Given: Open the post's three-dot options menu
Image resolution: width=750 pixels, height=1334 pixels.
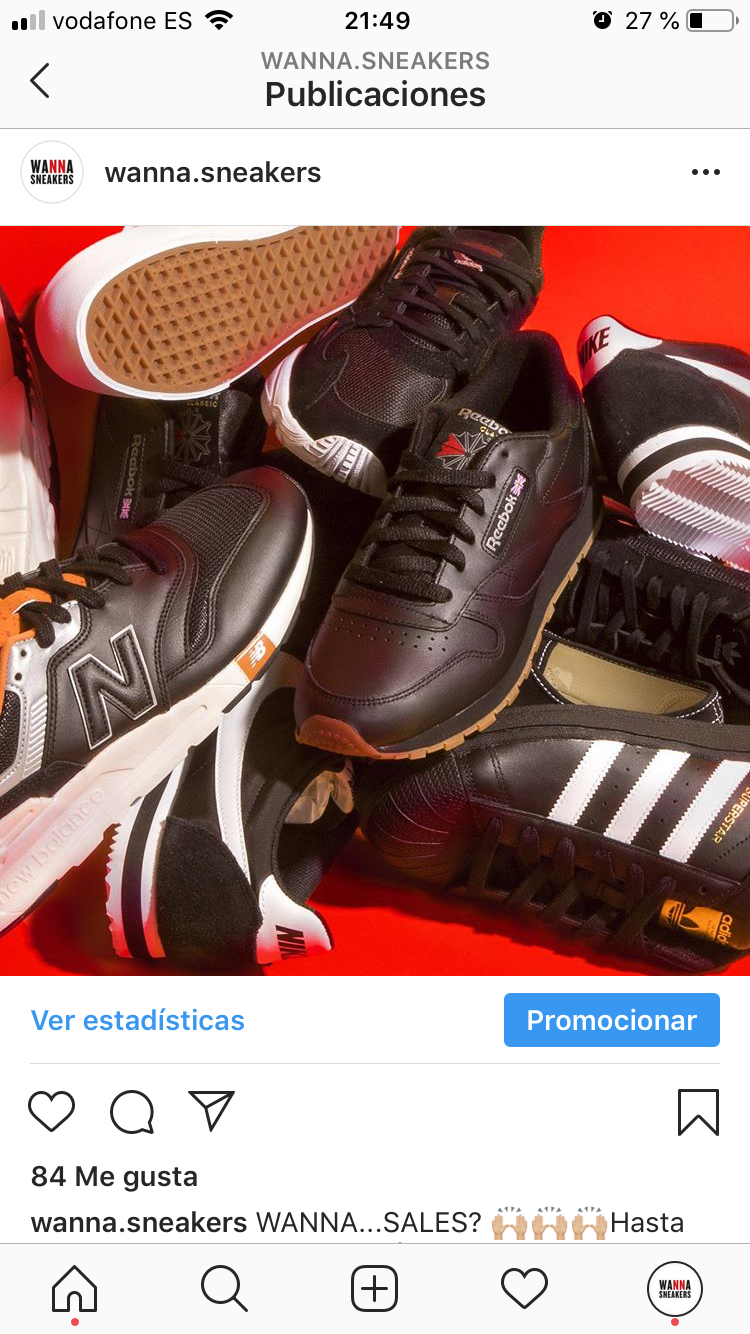Looking at the screenshot, I should pos(705,173).
